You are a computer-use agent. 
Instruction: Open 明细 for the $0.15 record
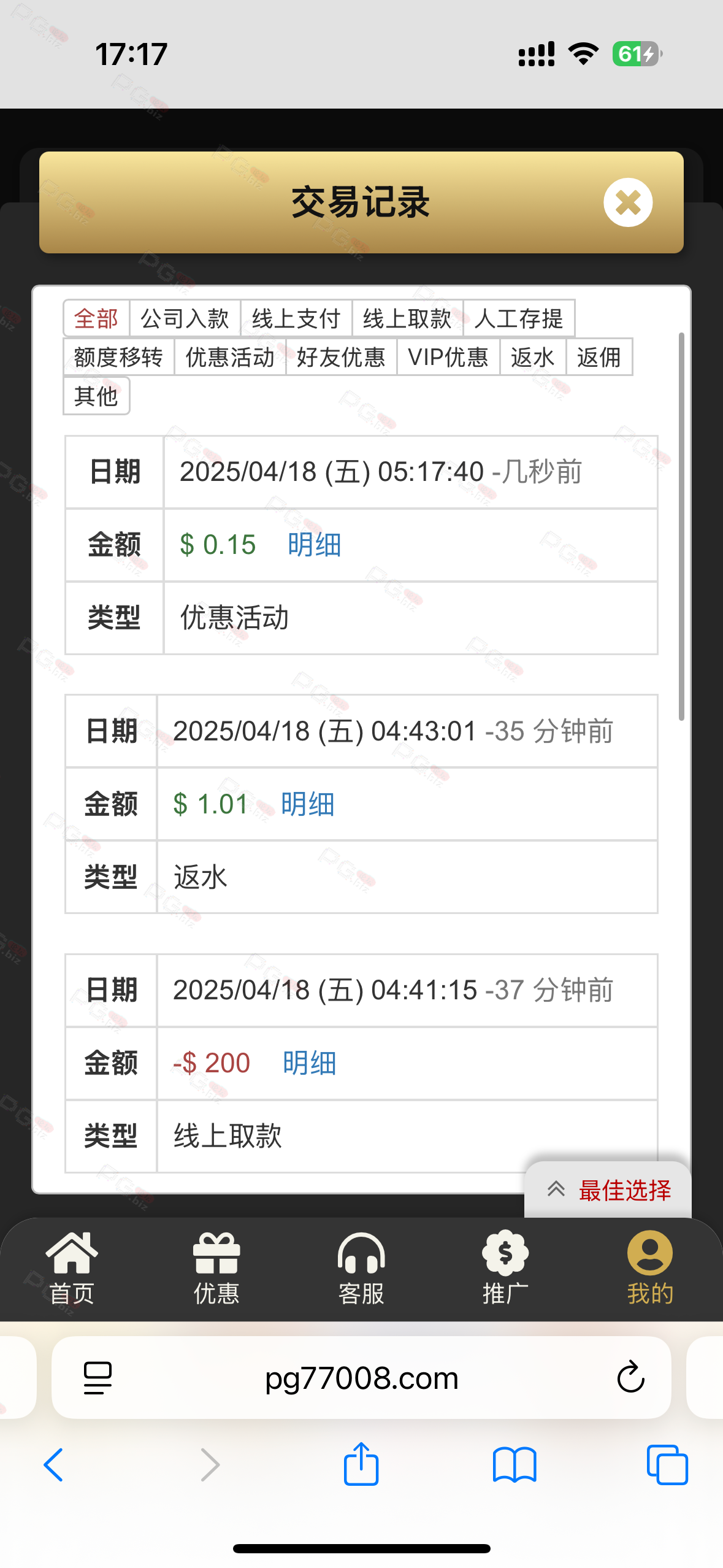point(314,545)
